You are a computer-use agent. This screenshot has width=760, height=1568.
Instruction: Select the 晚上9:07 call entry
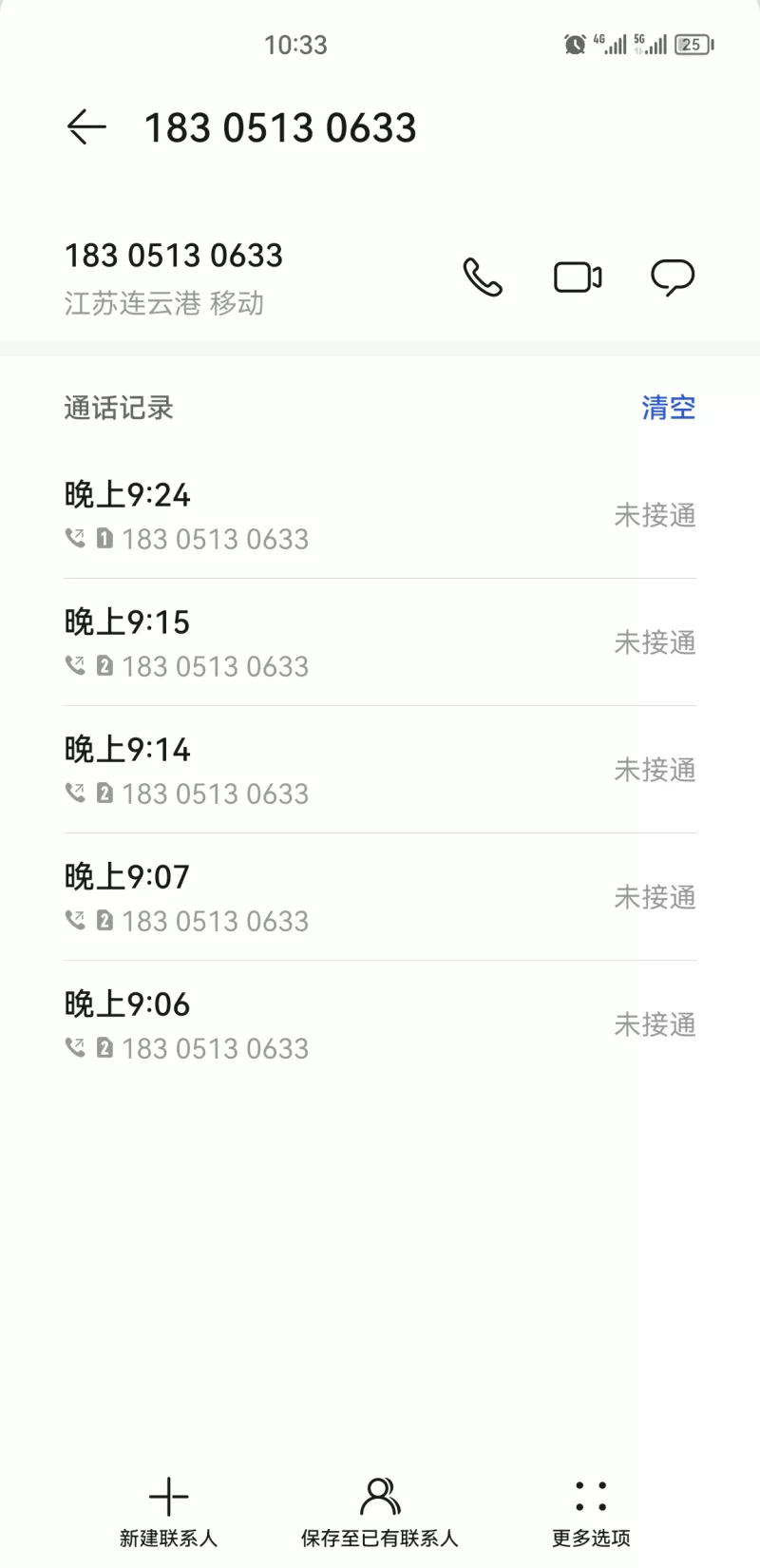coord(380,897)
